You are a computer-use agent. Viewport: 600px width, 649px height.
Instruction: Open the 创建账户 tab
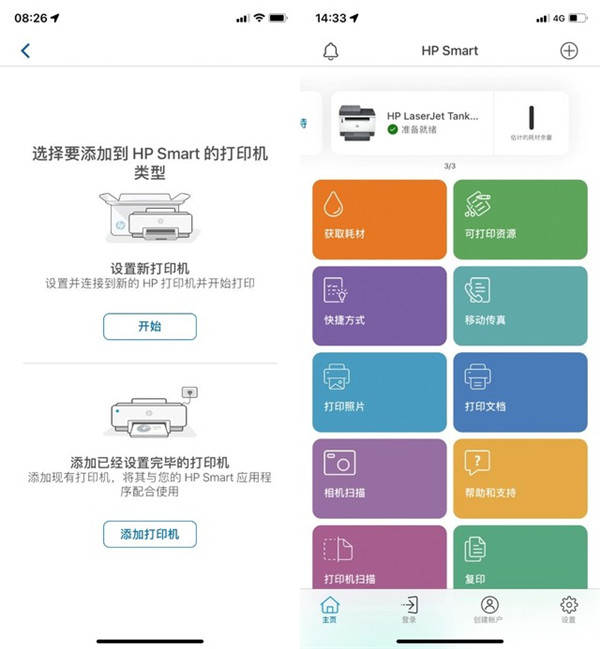[x=489, y=609]
